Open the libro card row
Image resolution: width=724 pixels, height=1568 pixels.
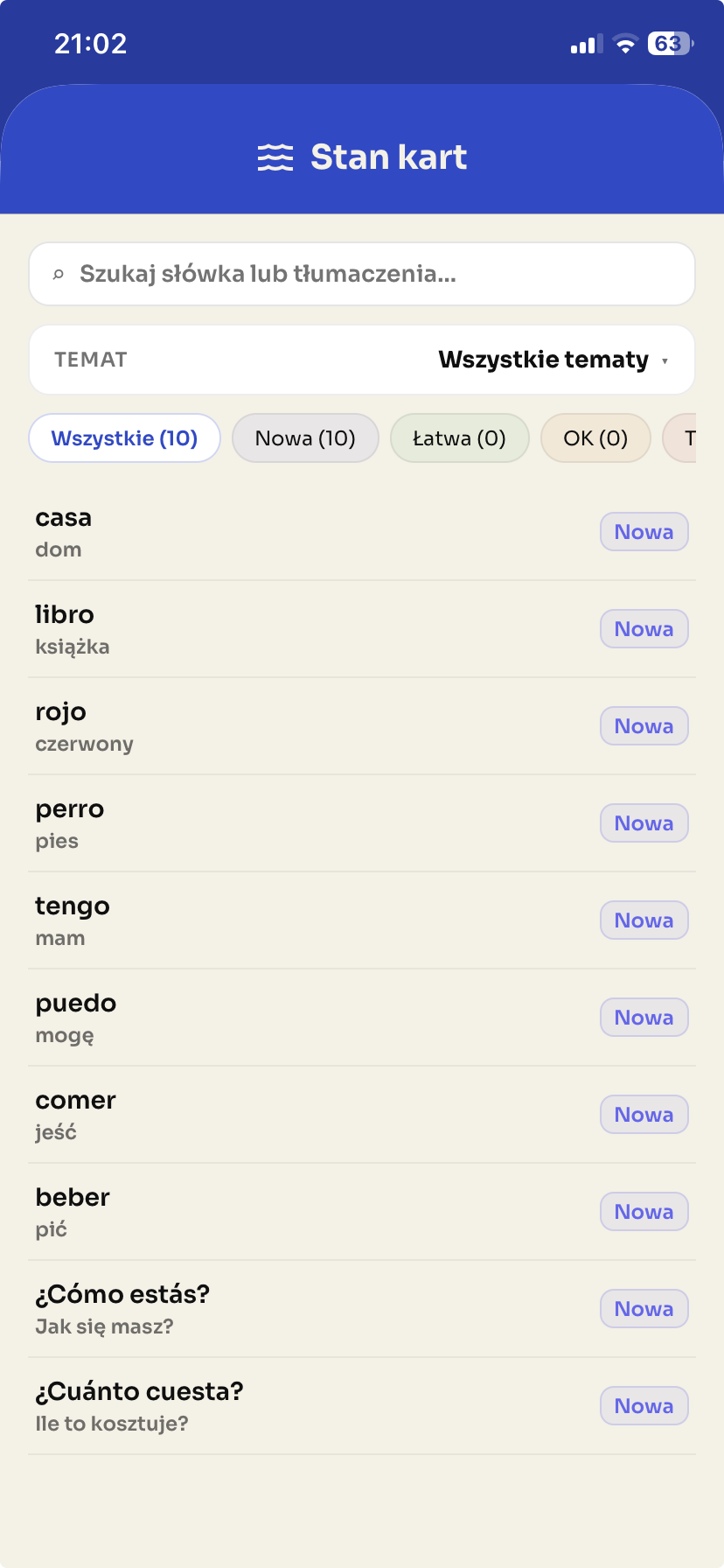(x=362, y=629)
